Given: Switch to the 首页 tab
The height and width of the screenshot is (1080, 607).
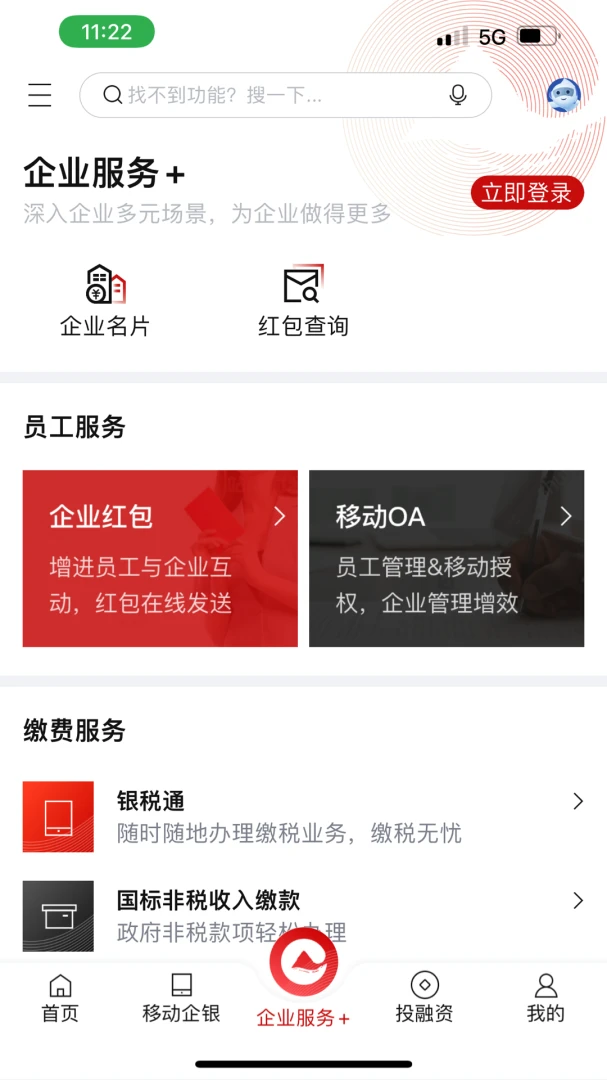Looking at the screenshot, I should click(x=60, y=999).
